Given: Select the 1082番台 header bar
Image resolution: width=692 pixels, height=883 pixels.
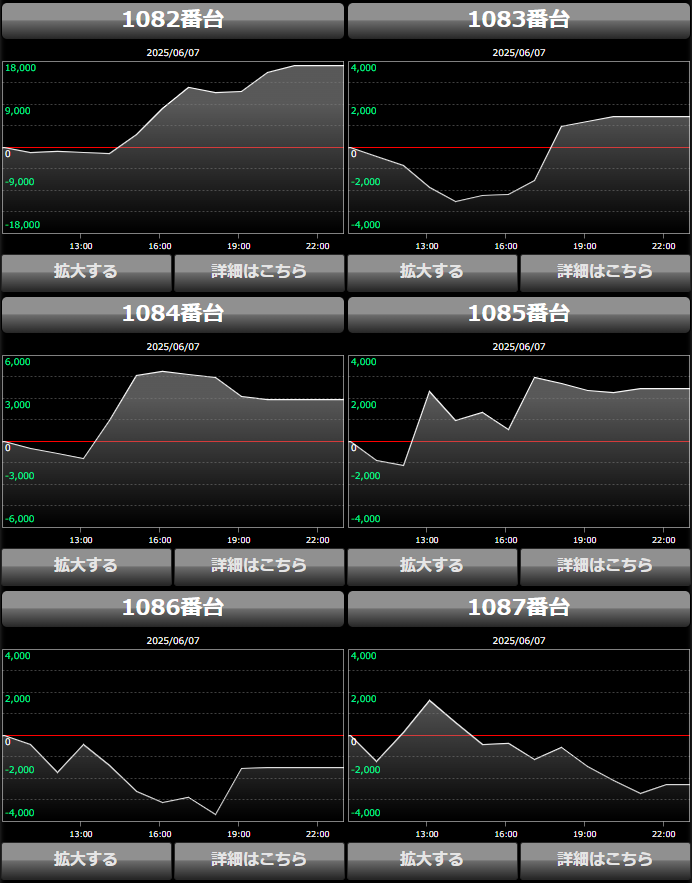Looking at the screenshot, I should click(173, 20).
